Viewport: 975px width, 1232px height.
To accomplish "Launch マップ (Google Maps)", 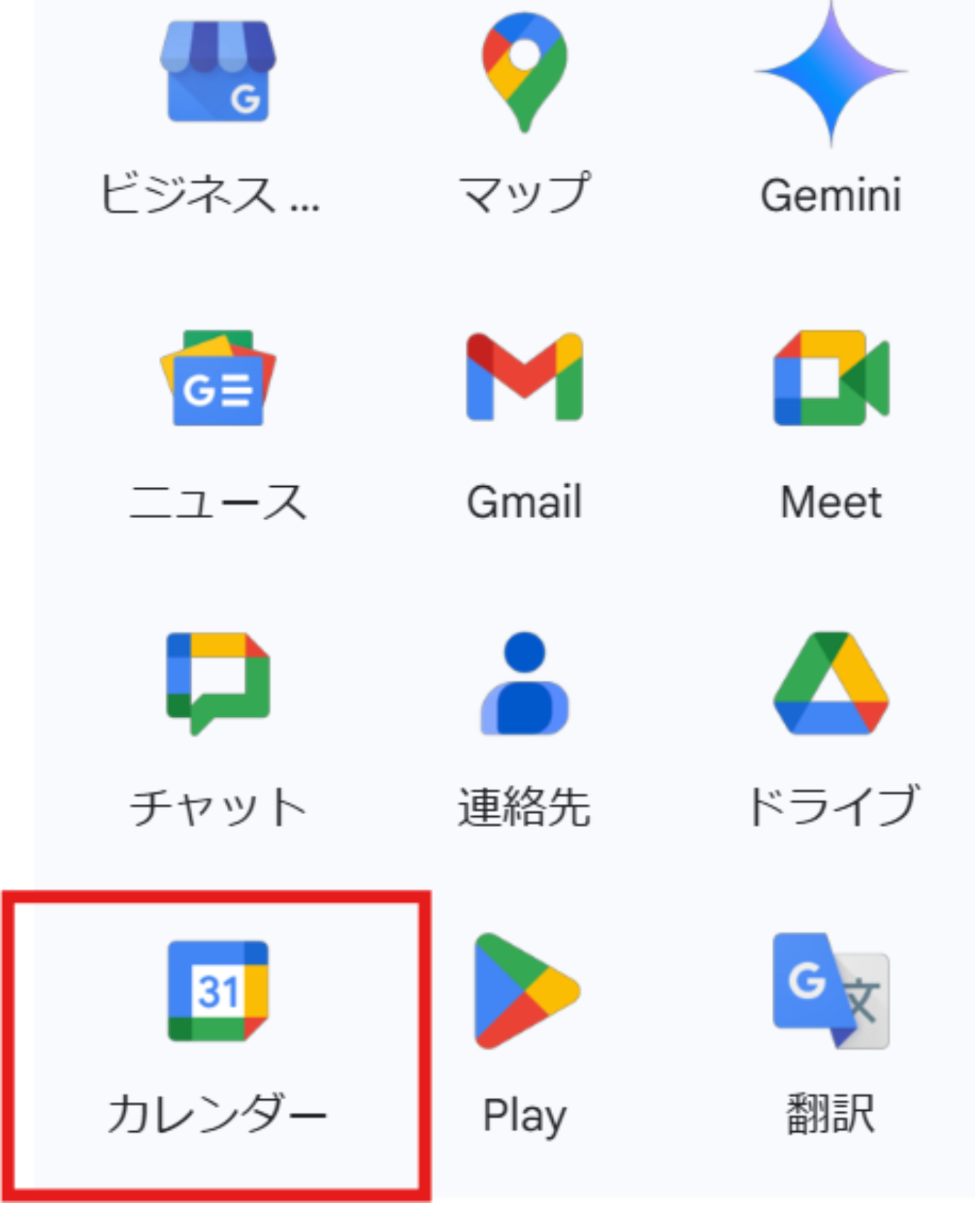I will pyautogui.click(x=524, y=73).
